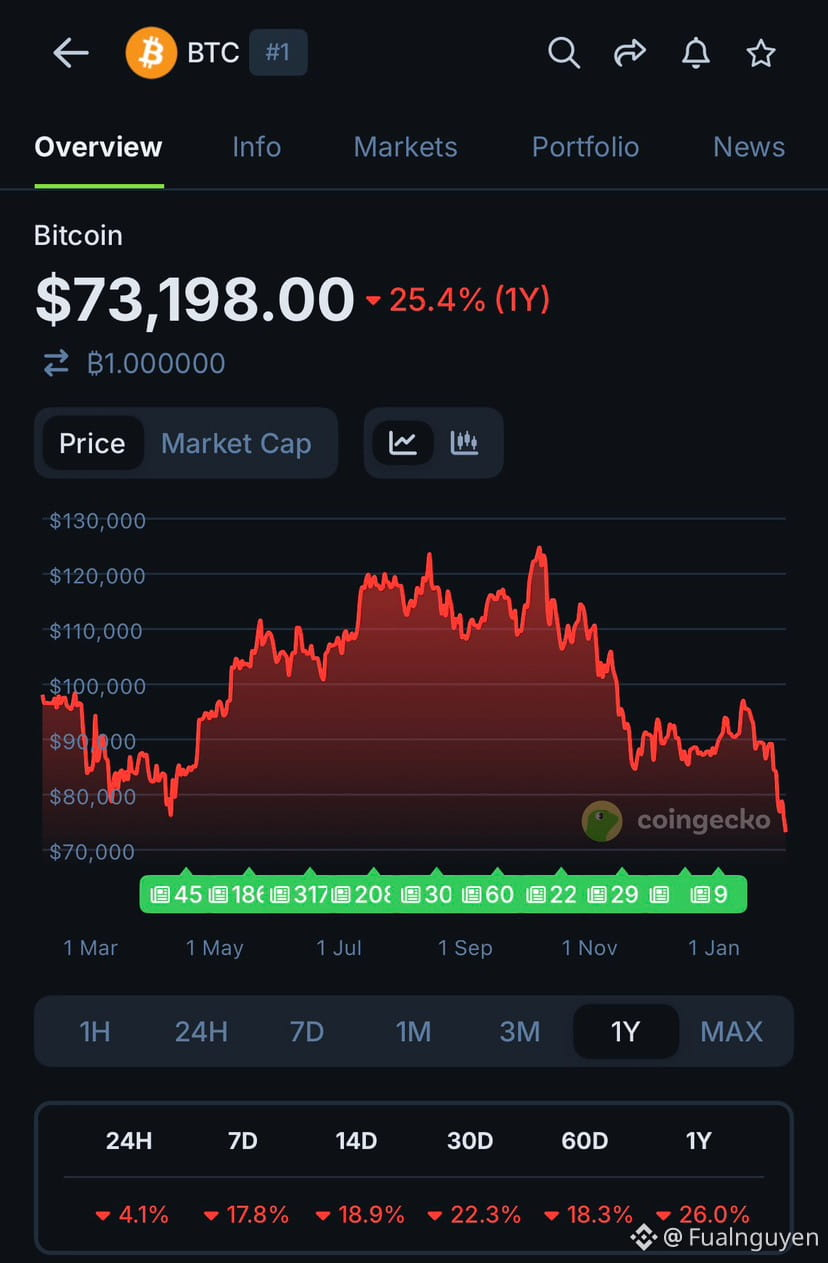
Task: Open the News tab
Action: pos(748,147)
